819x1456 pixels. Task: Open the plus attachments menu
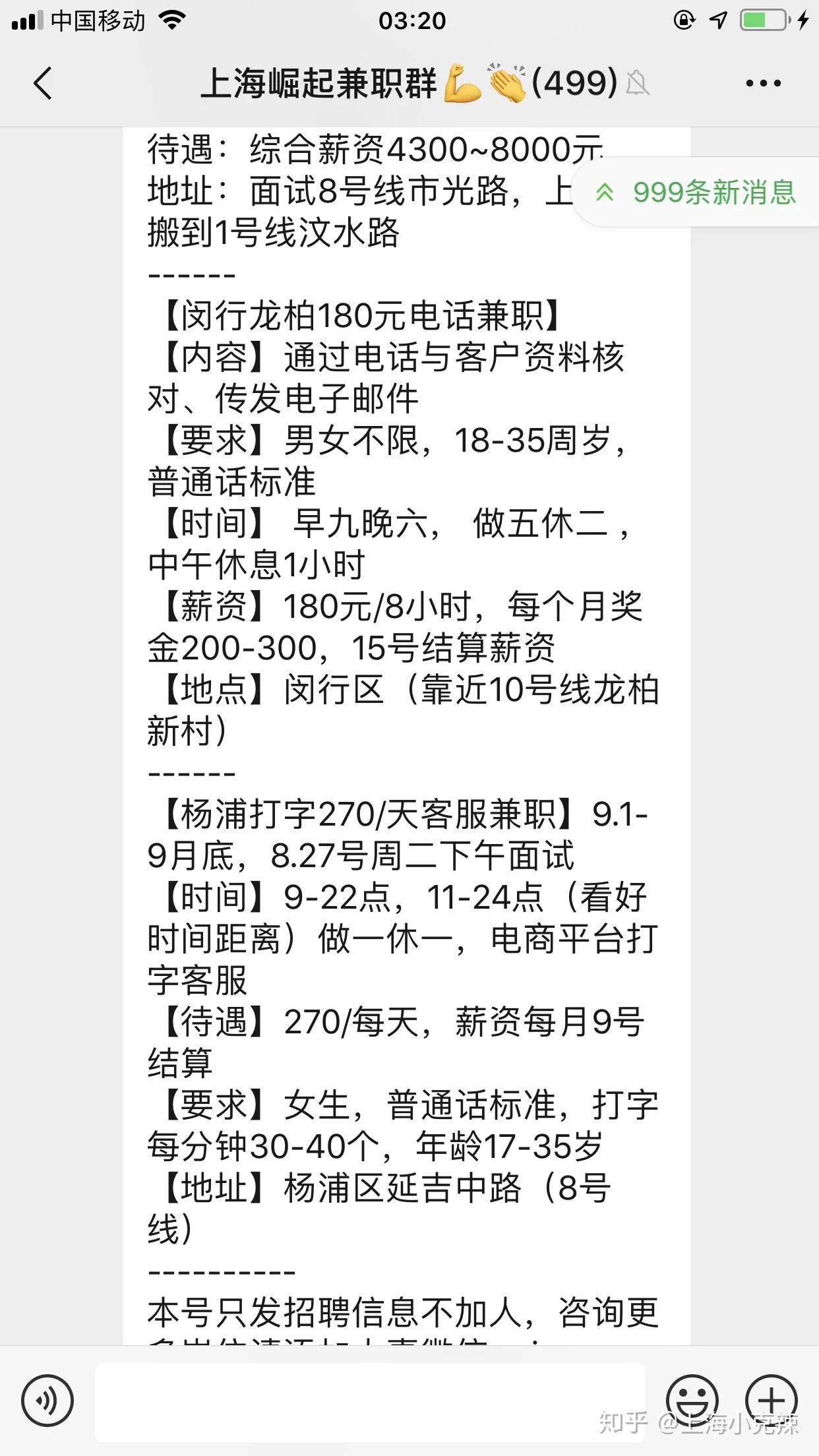click(x=772, y=1400)
